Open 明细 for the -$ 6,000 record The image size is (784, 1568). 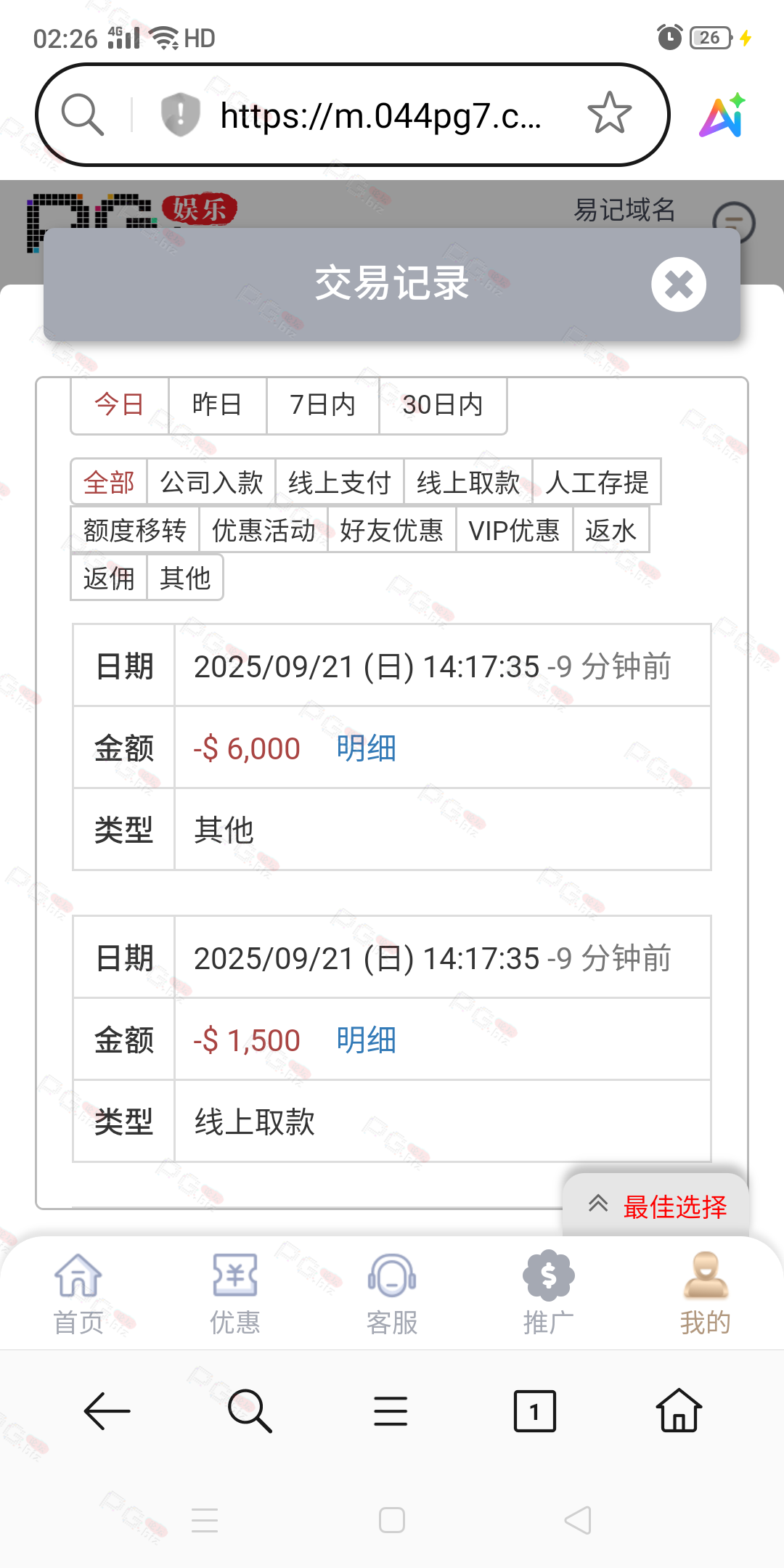point(366,748)
